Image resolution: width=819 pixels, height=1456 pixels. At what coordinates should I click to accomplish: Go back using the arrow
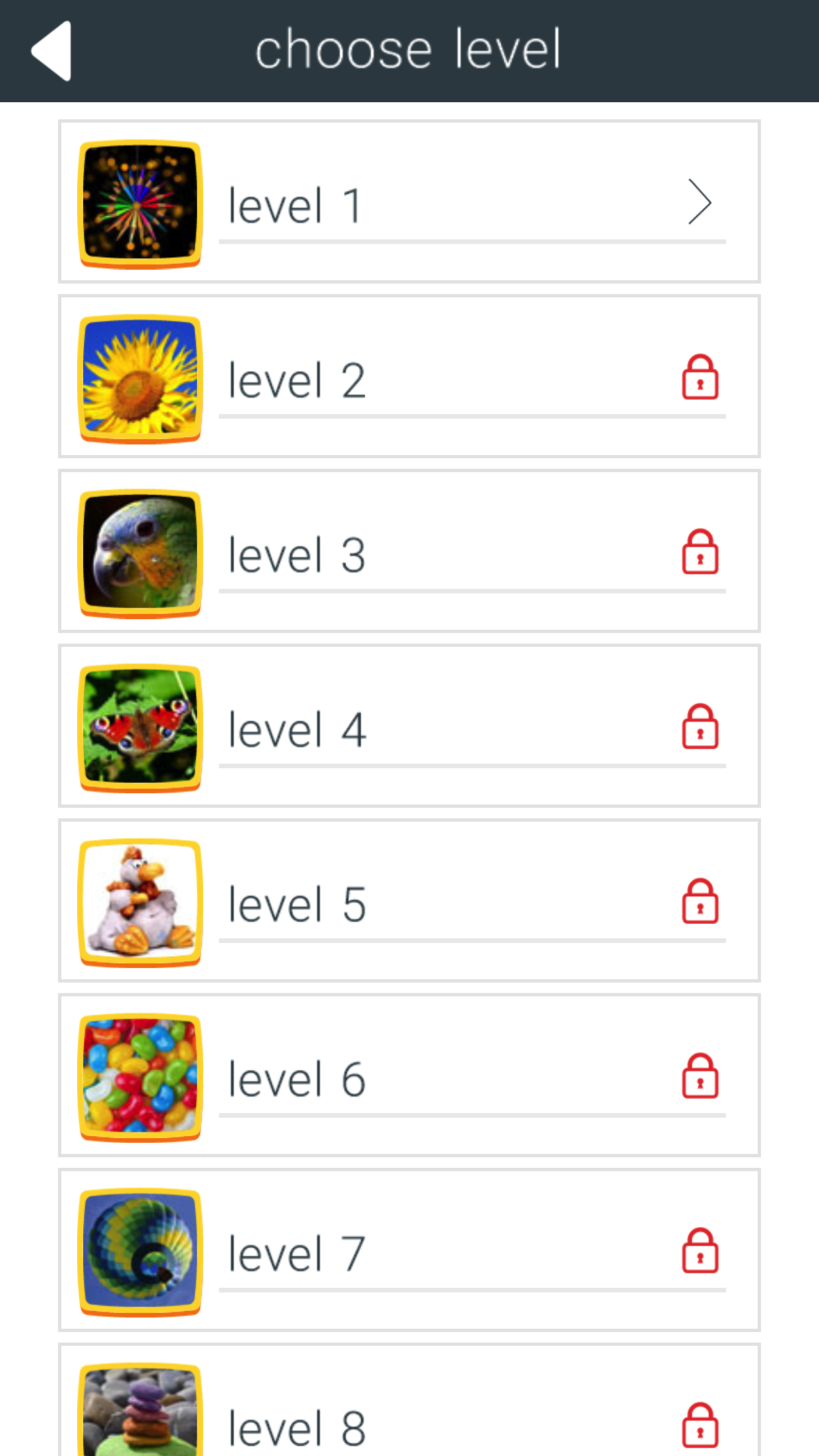coord(51,51)
